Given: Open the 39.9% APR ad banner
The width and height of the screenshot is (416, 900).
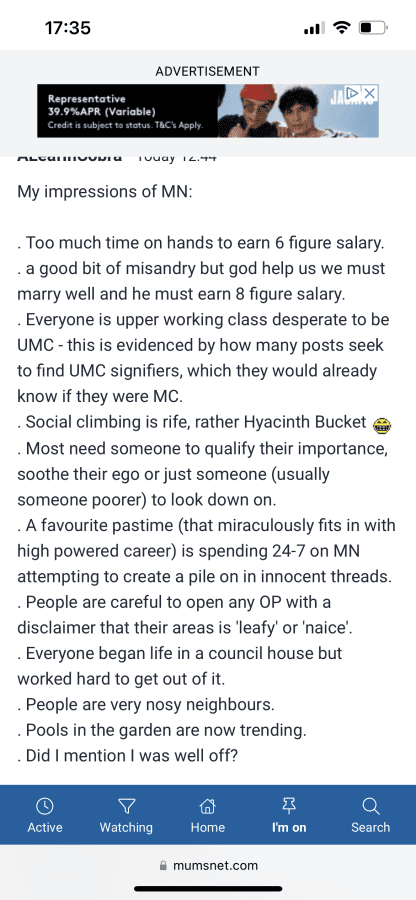Looking at the screenshot, I should click(208, 111).
